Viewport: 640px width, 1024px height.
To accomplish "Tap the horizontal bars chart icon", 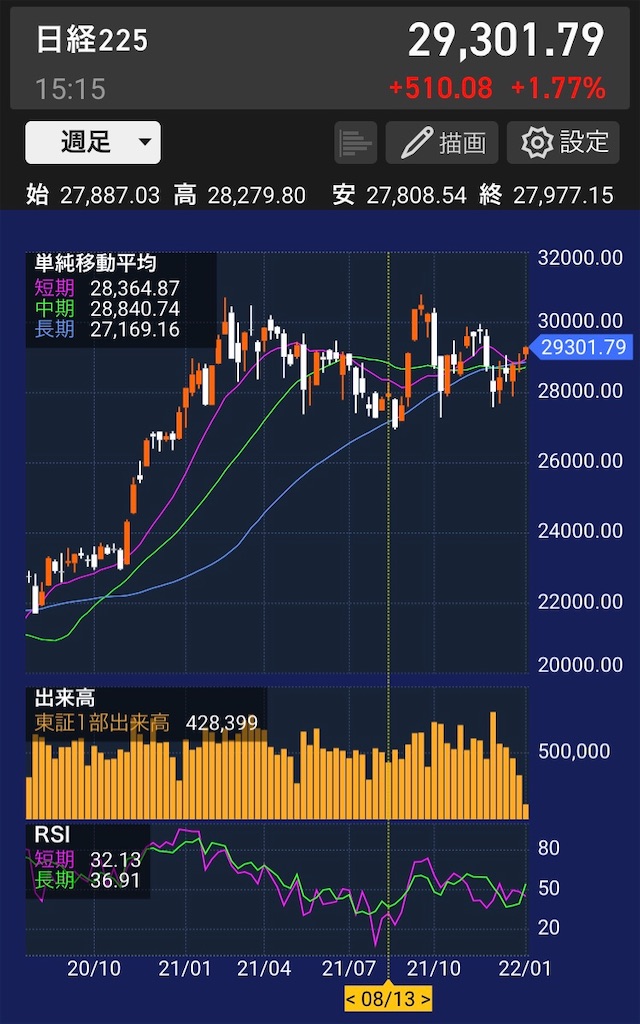I will click(356, 143).
